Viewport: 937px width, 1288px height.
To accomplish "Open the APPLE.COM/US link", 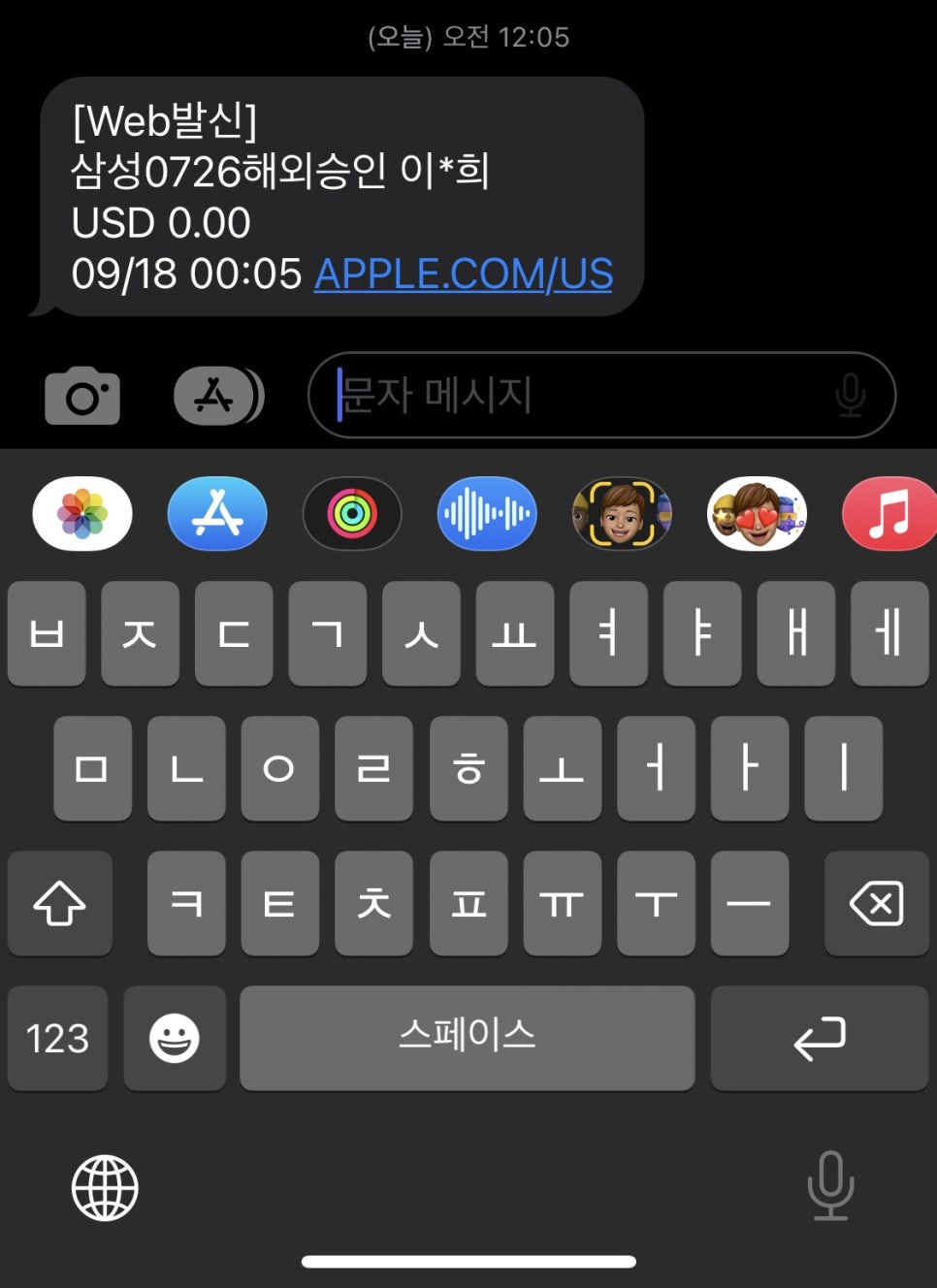I will [464, 274].
